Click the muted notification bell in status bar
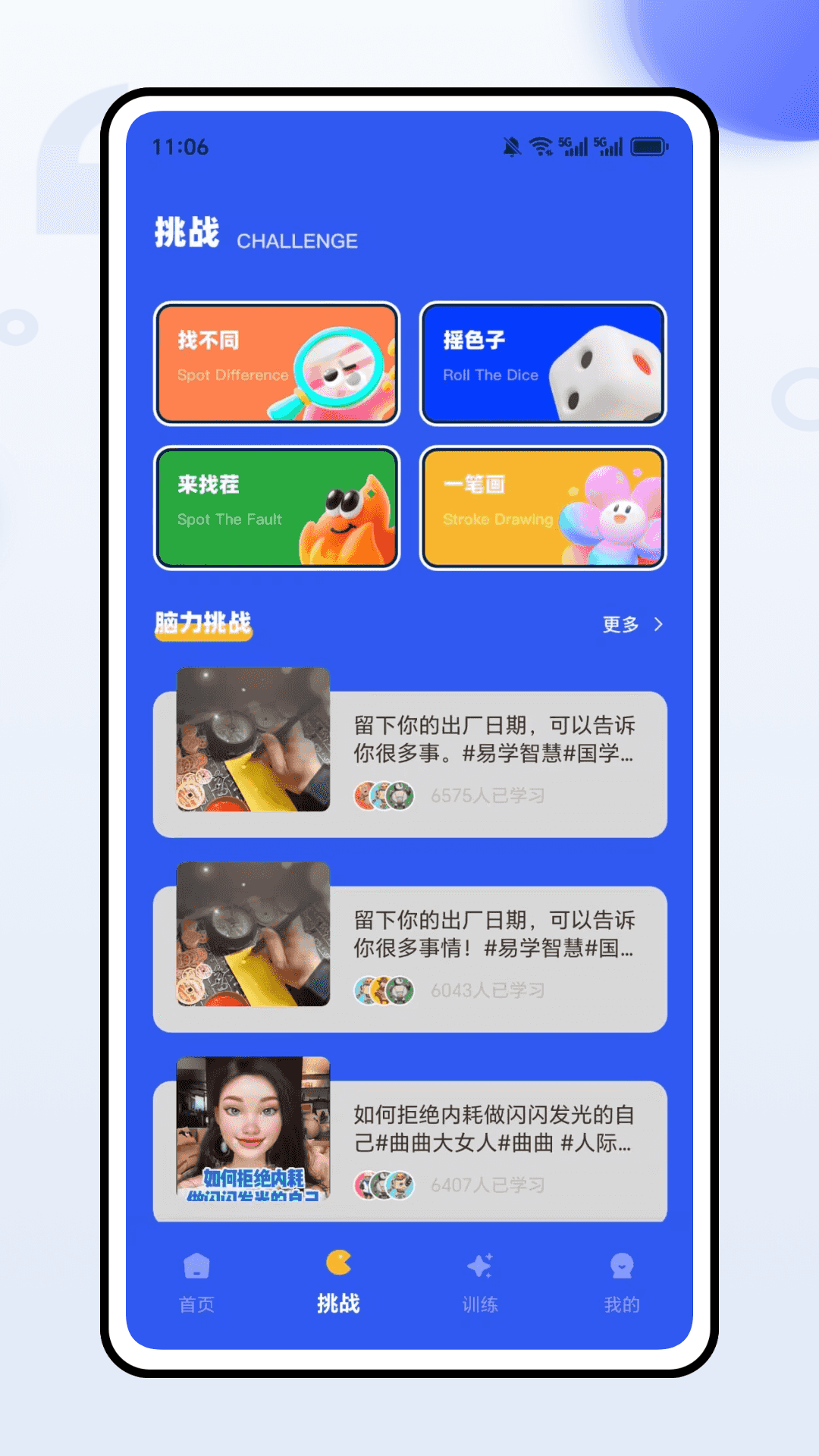 coord(512,145)
